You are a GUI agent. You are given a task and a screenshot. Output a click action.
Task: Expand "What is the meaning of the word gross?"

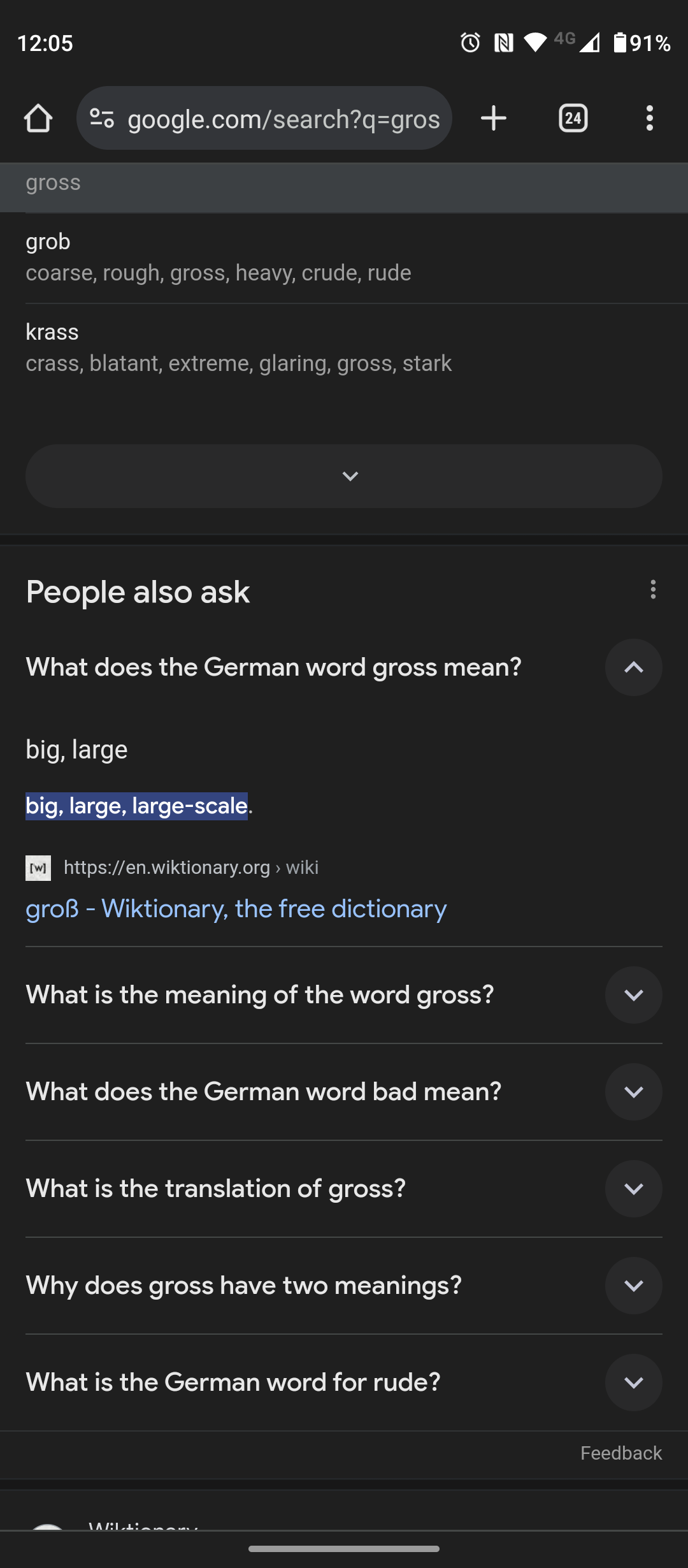click(634, 995)
